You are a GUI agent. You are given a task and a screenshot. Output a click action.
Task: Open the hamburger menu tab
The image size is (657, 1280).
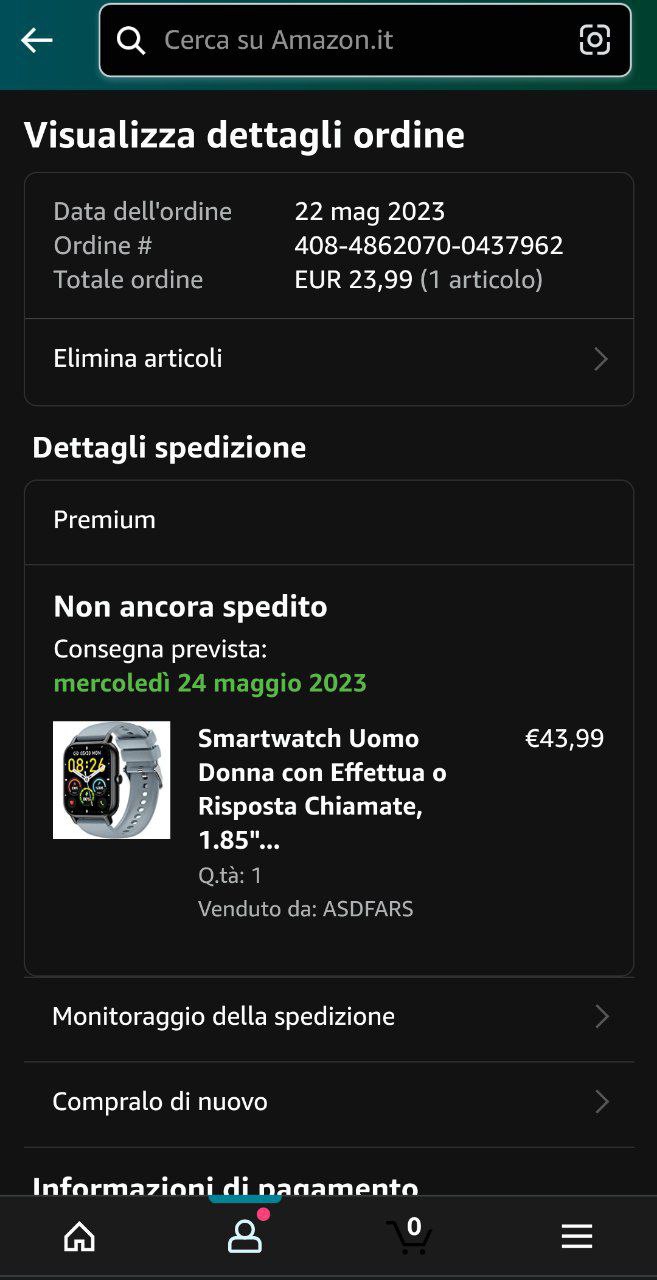[576, 1237]
